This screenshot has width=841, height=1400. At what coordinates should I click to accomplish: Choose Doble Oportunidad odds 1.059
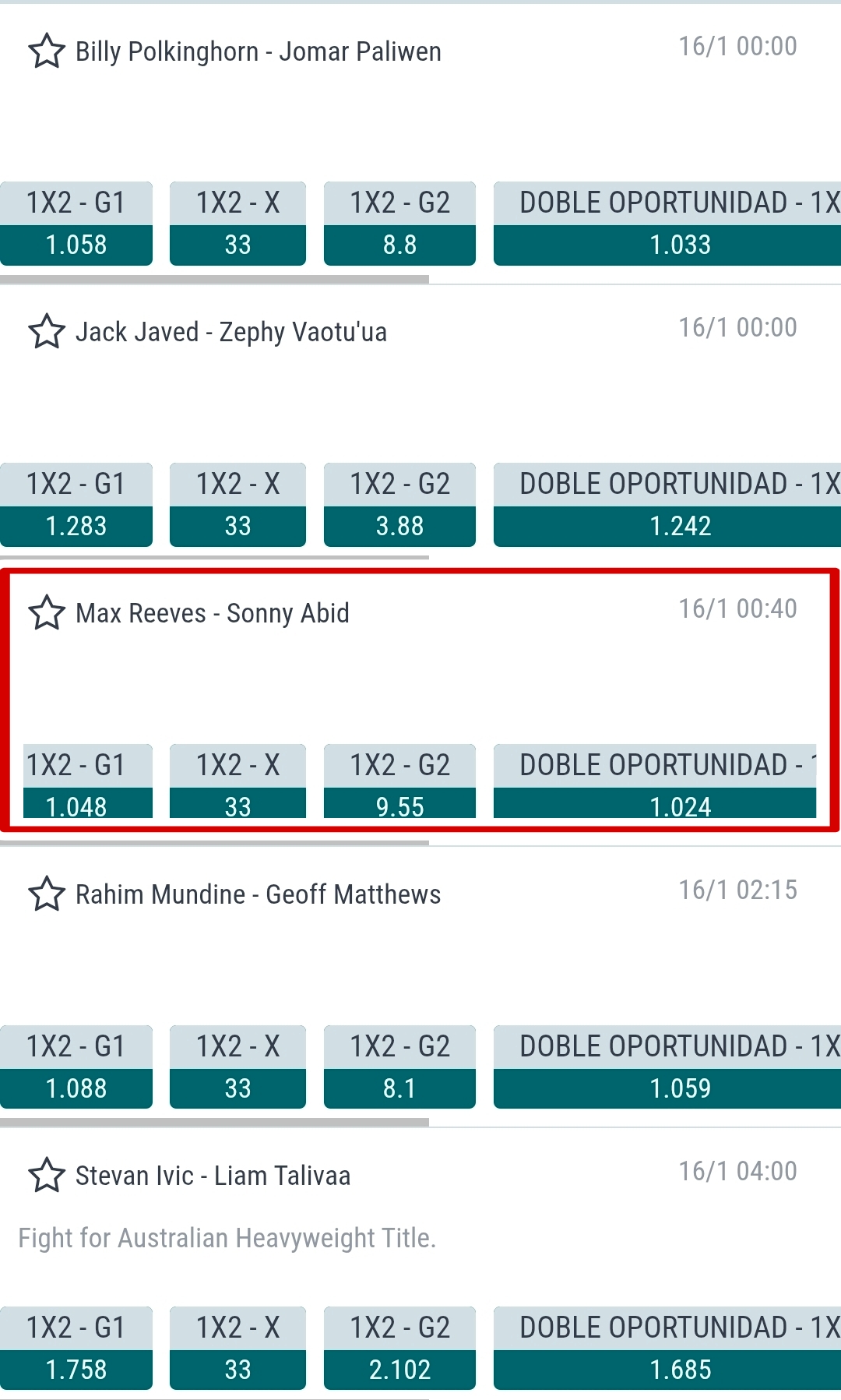pyautogui.click(x=679, y=1088)
